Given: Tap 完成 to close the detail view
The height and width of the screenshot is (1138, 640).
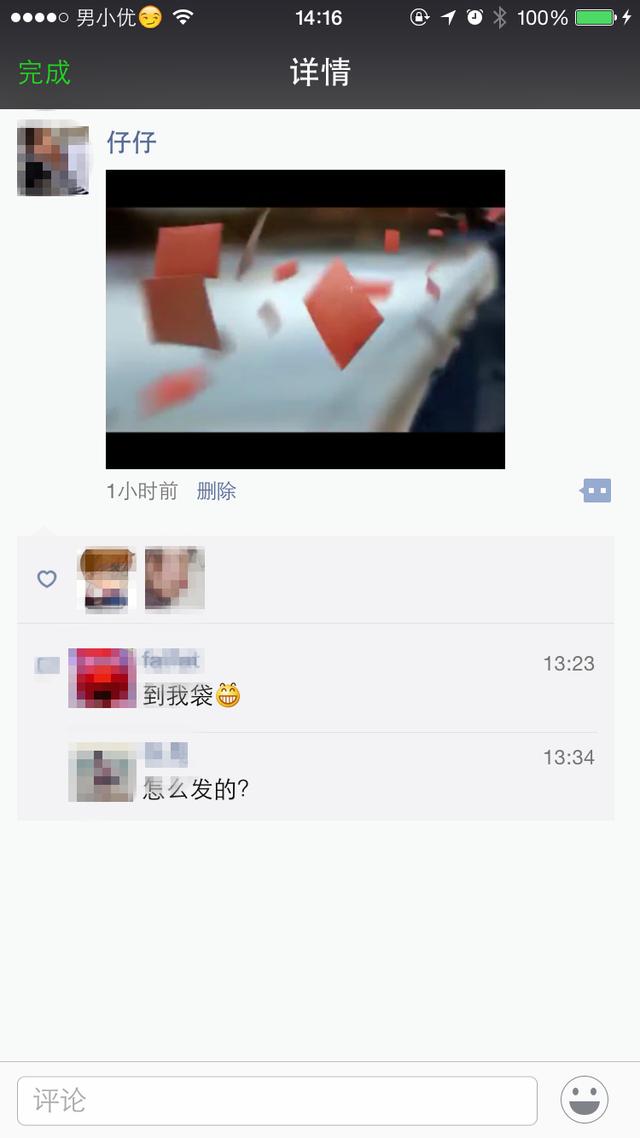Looking at the screenshot, I should pyautogui.click(x=45, y=73).
